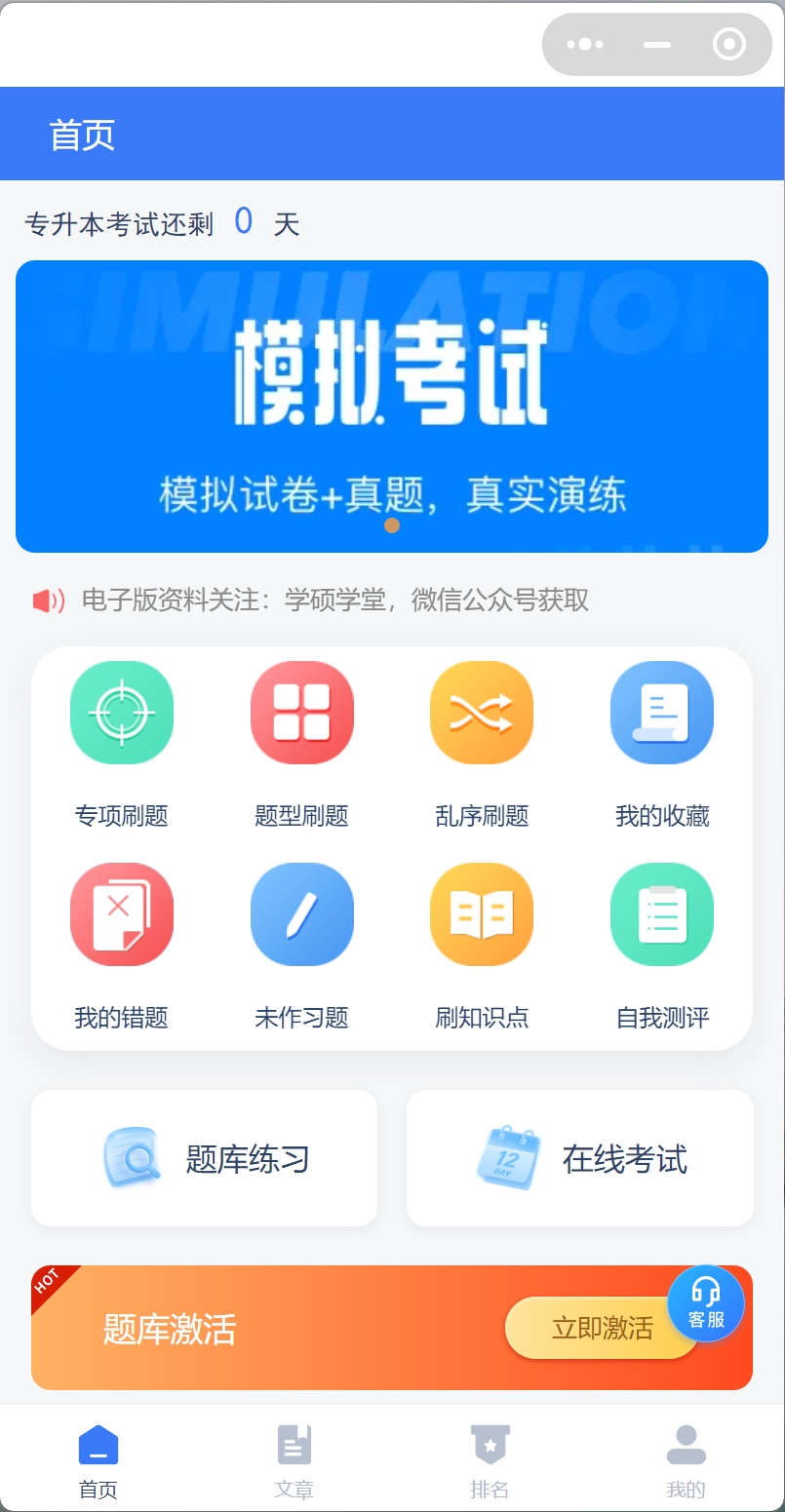Contact 客服 customer service
This screenshot has width=785, height=1512.
click(706, 1302)
